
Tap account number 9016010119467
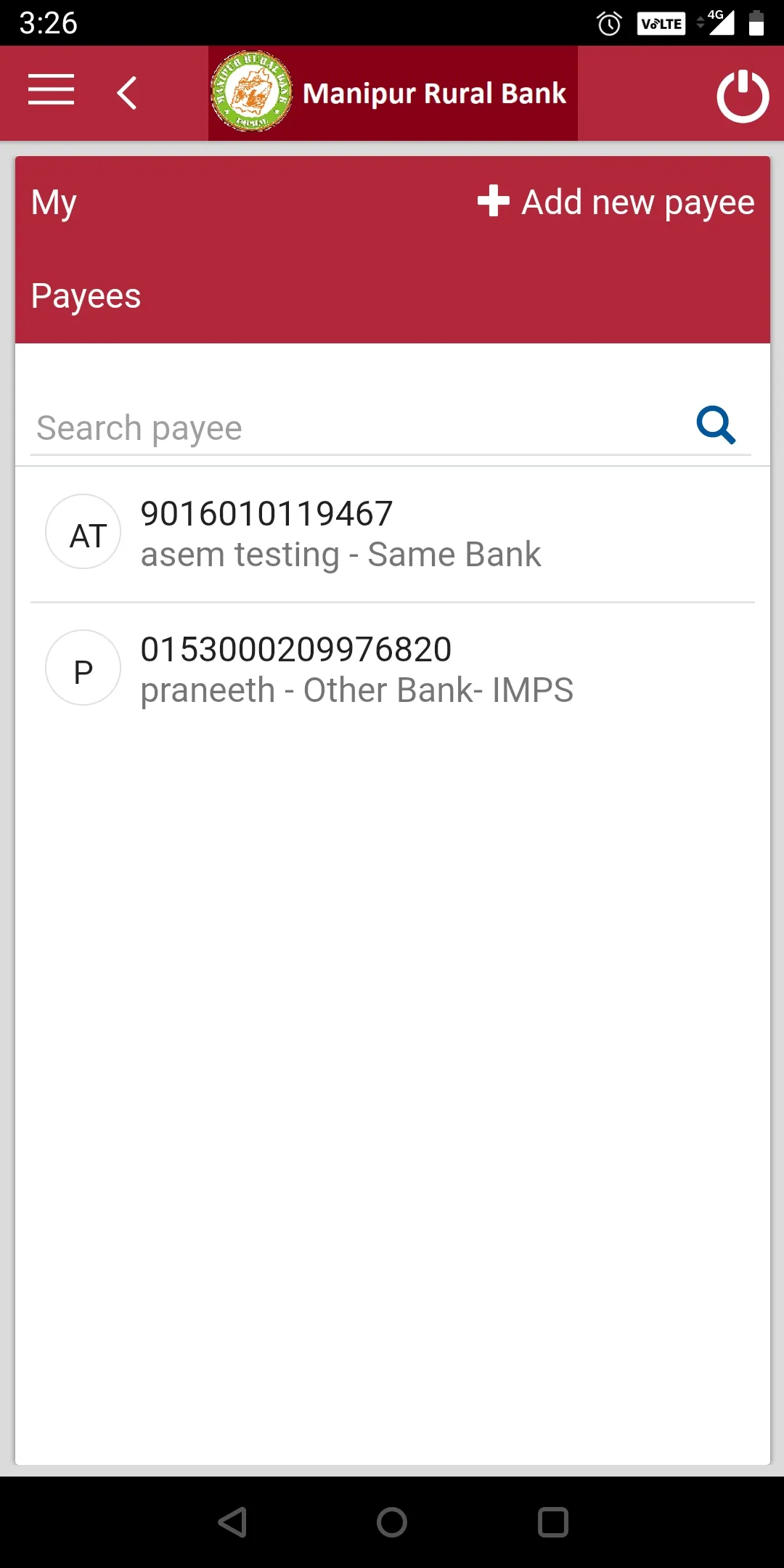(266, 512)
